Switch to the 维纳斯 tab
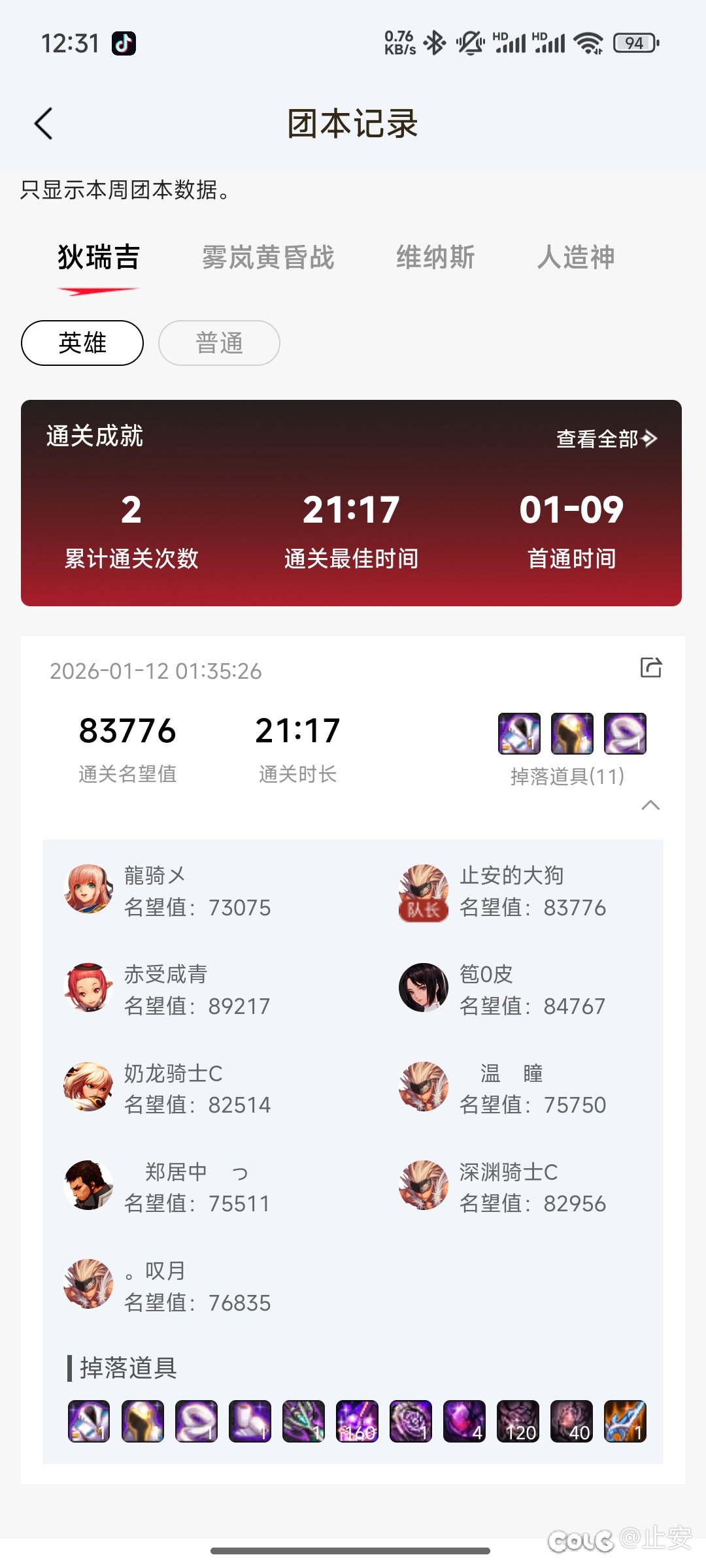 click(x=435, y=257)
